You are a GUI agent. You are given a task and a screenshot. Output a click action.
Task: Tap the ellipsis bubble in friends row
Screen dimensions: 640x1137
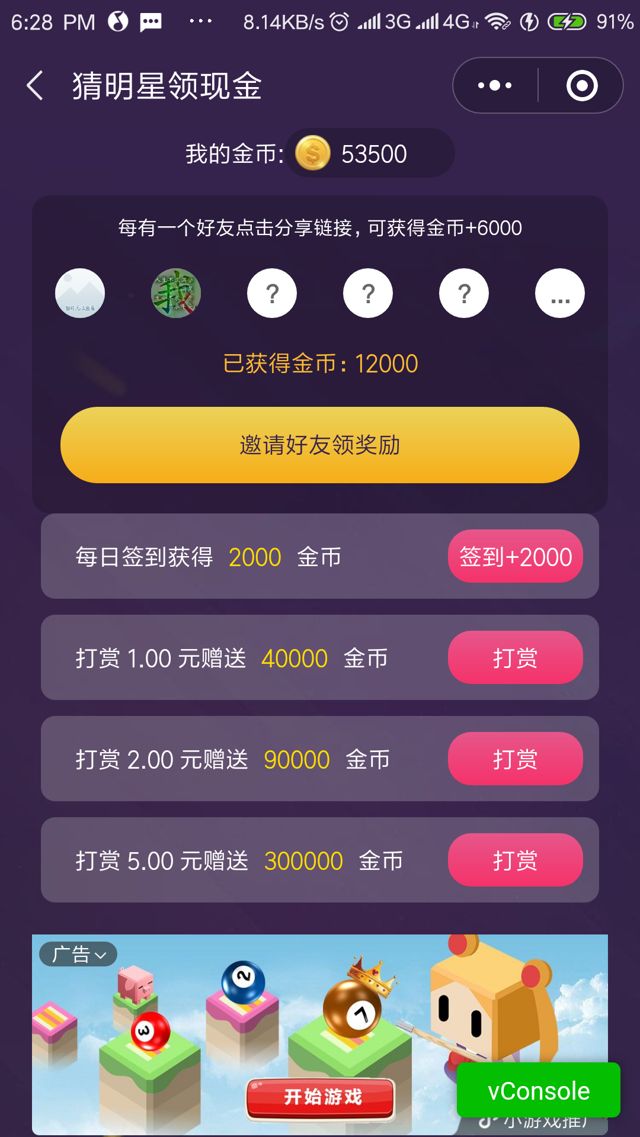(560, 295)
